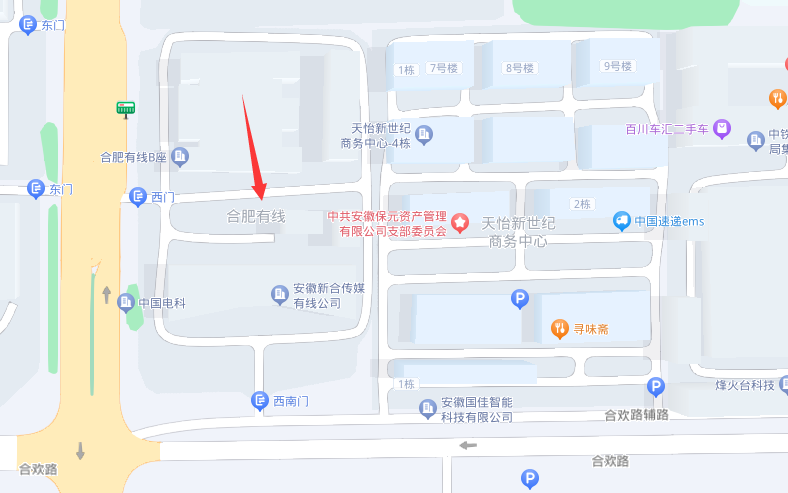Select the 中国电科 building marker
Screen dimensions: 788x493
pyautogui.click(x=126, y=302)
